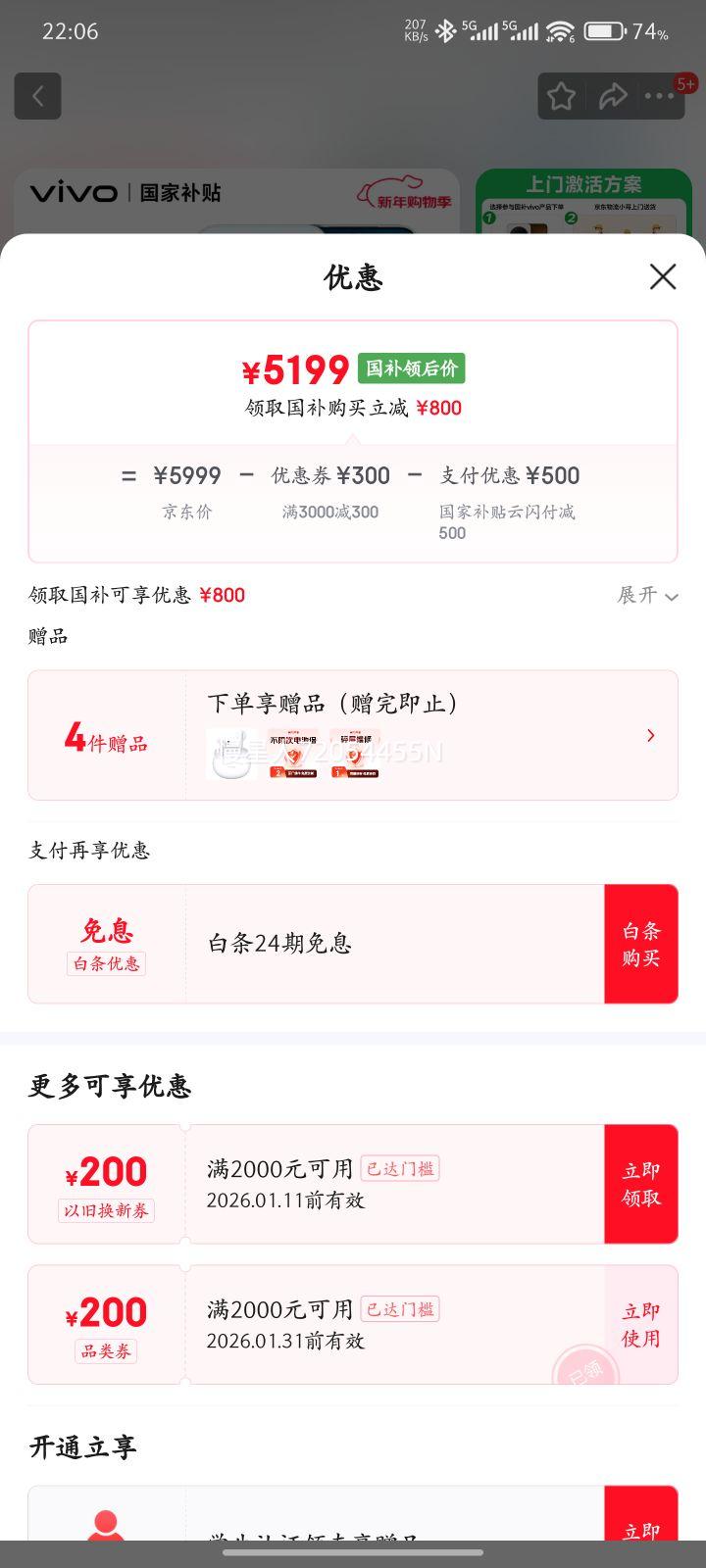Tap 白条购买 to buy with installments
The height and width of the screenshot is (1568, 706).
(641, 943)
